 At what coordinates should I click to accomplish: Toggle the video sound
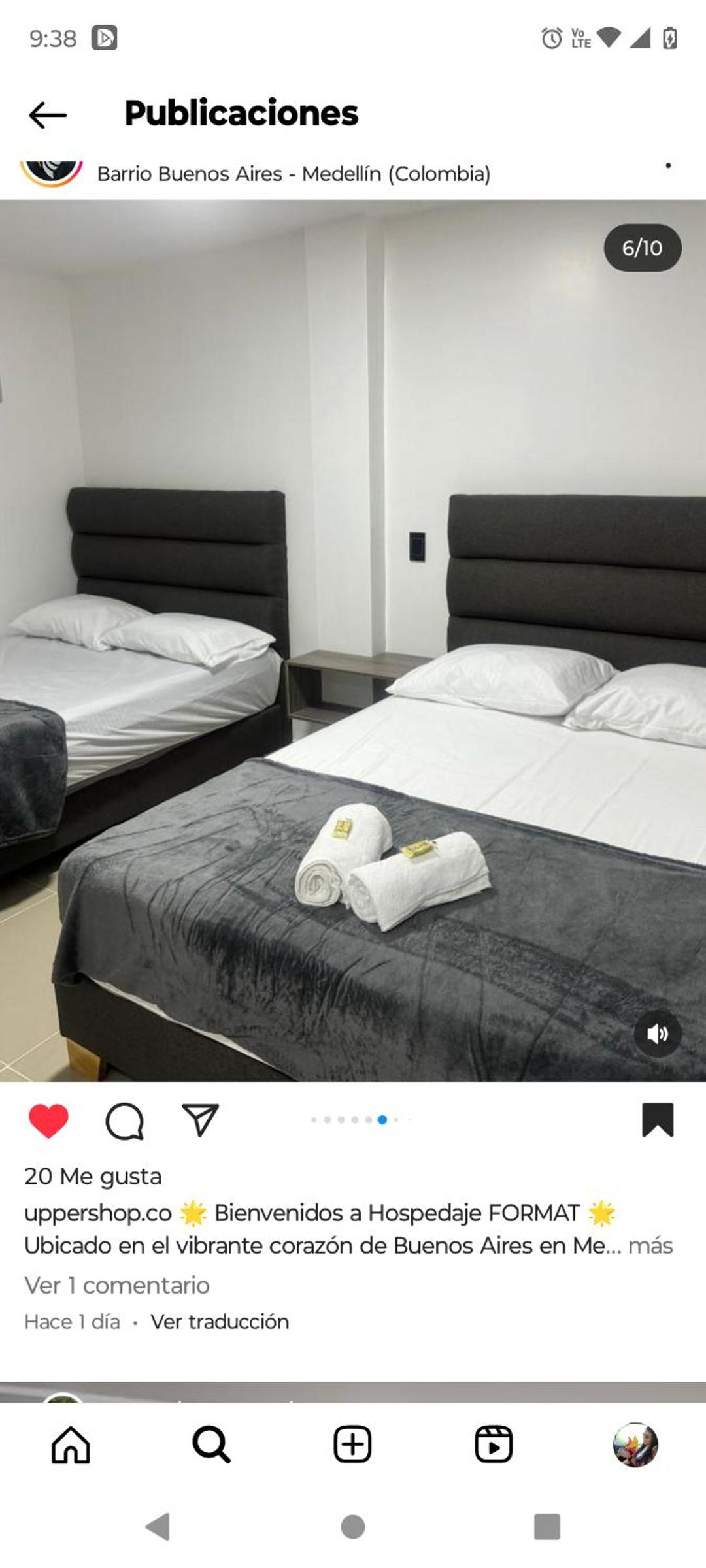tap(657, 1034)
